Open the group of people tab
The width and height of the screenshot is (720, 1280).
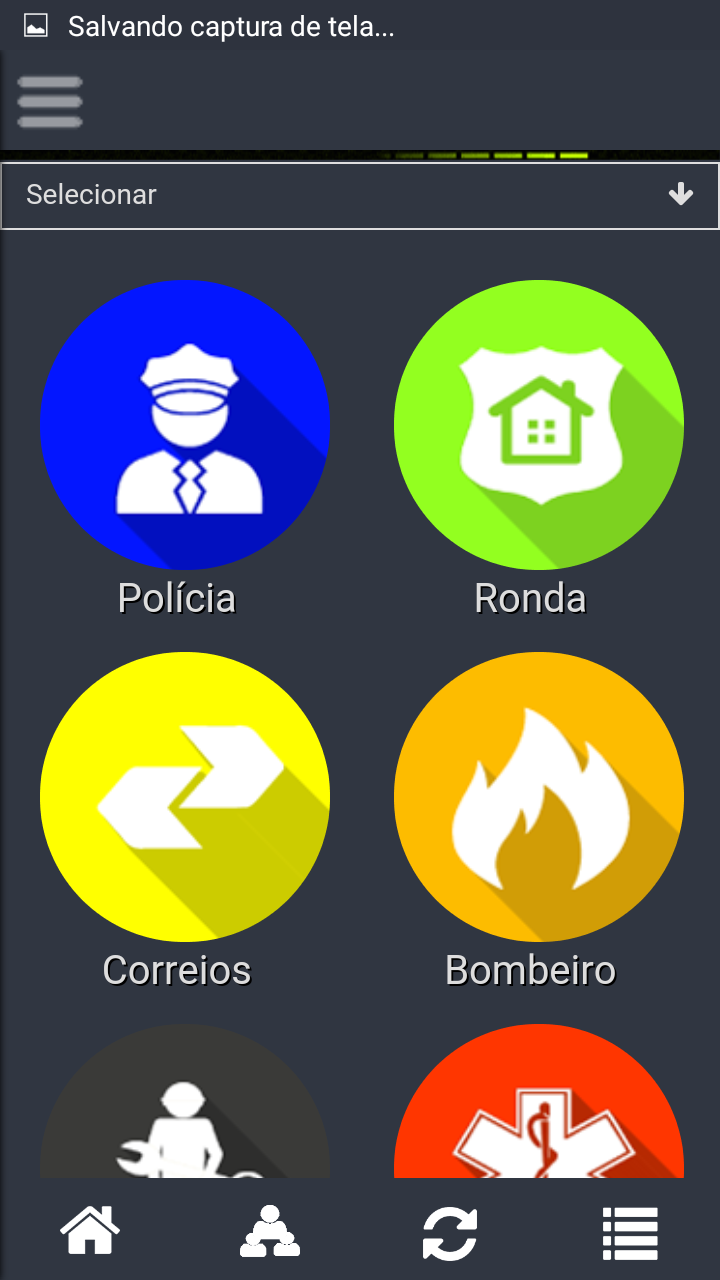pos(270,1231)
